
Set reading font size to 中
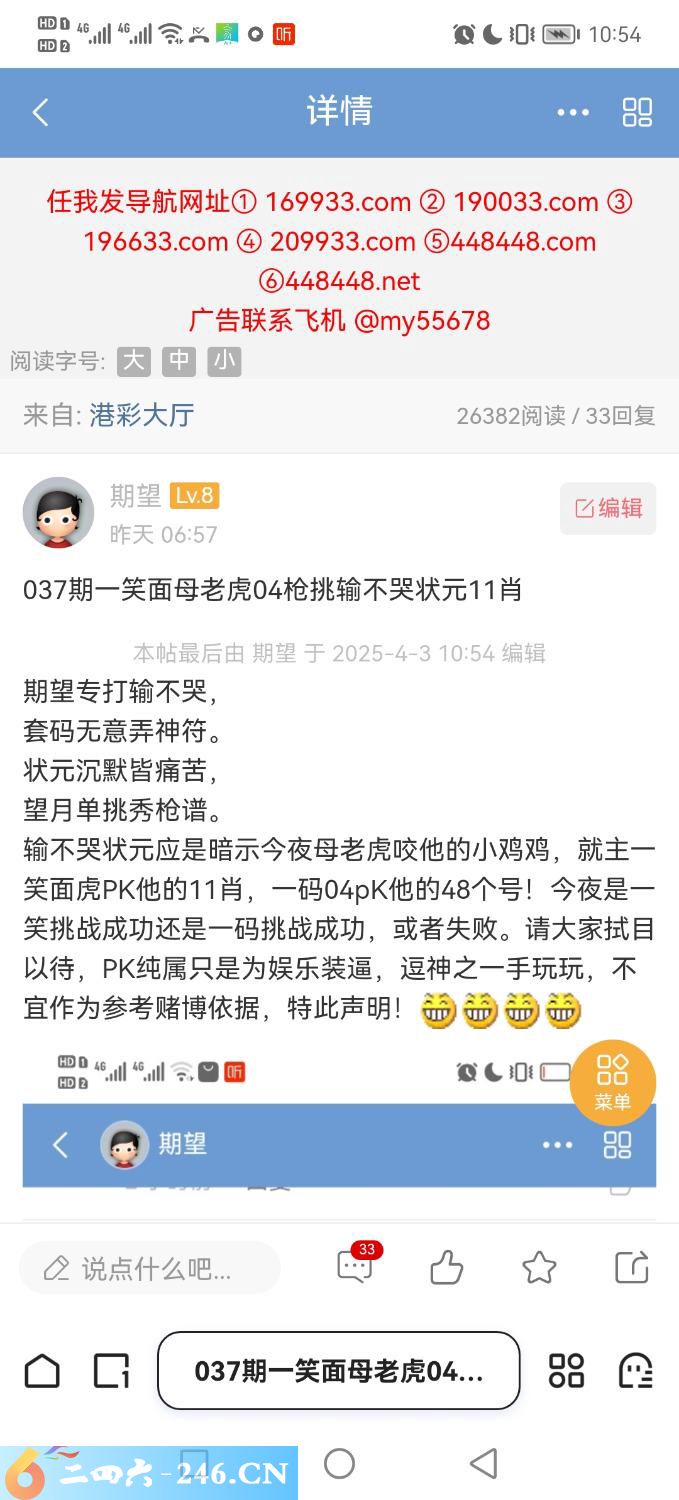point(179,361)
